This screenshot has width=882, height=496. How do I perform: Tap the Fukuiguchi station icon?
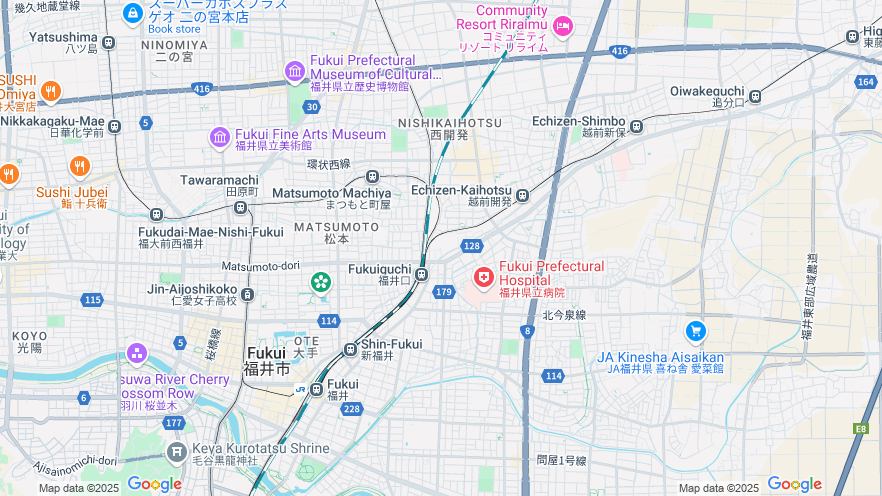click(x=423, y=274)
